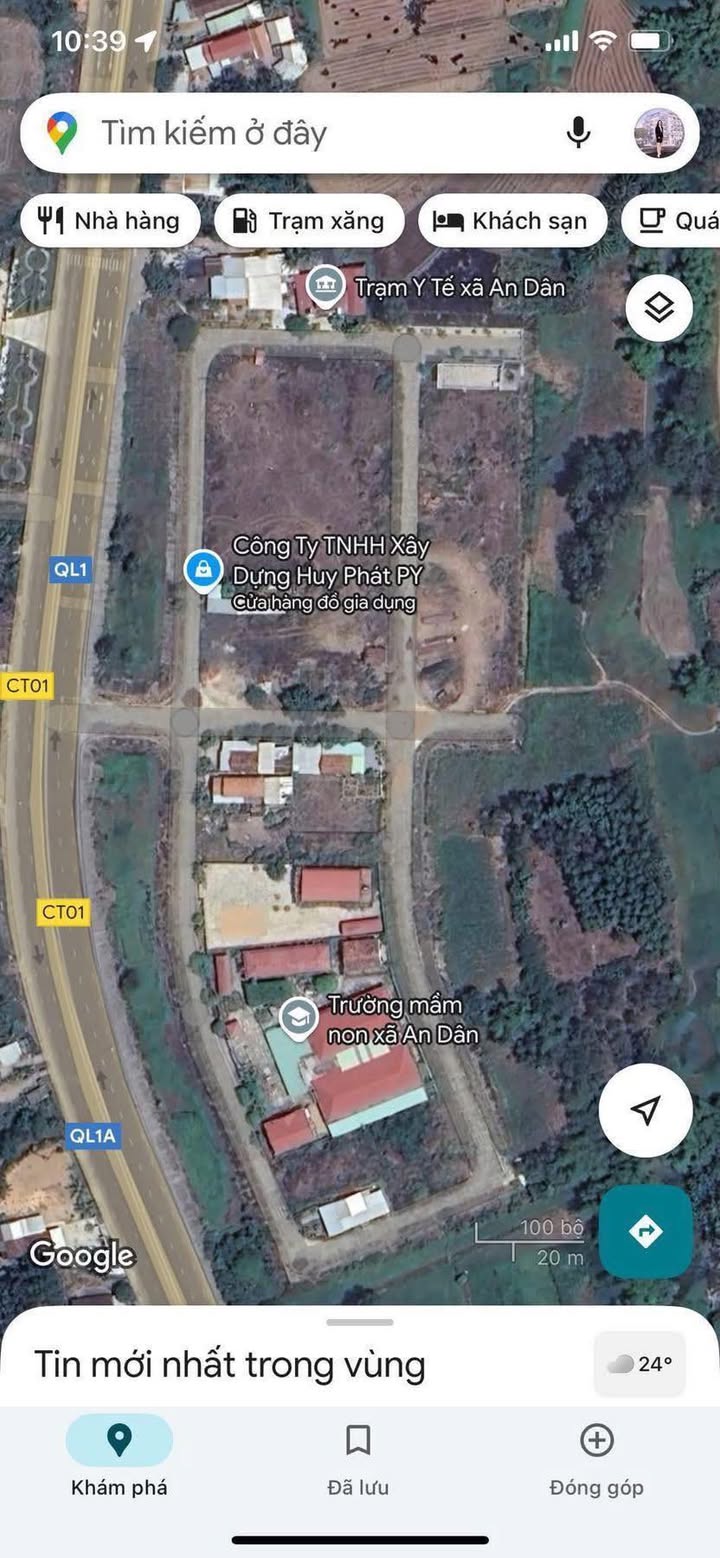Select the Công Ty TNHH Xây Dựng Huy Phát PY pin
The height and width of the screenshot is (1558, 720).
[x=203, y=569]
